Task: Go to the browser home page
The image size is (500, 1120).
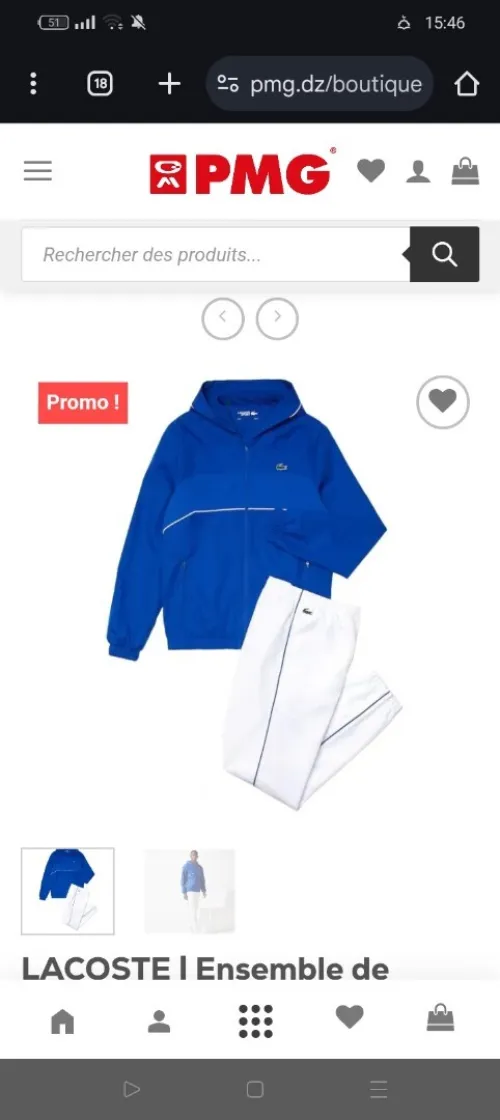Action: [x=466, y=84]
